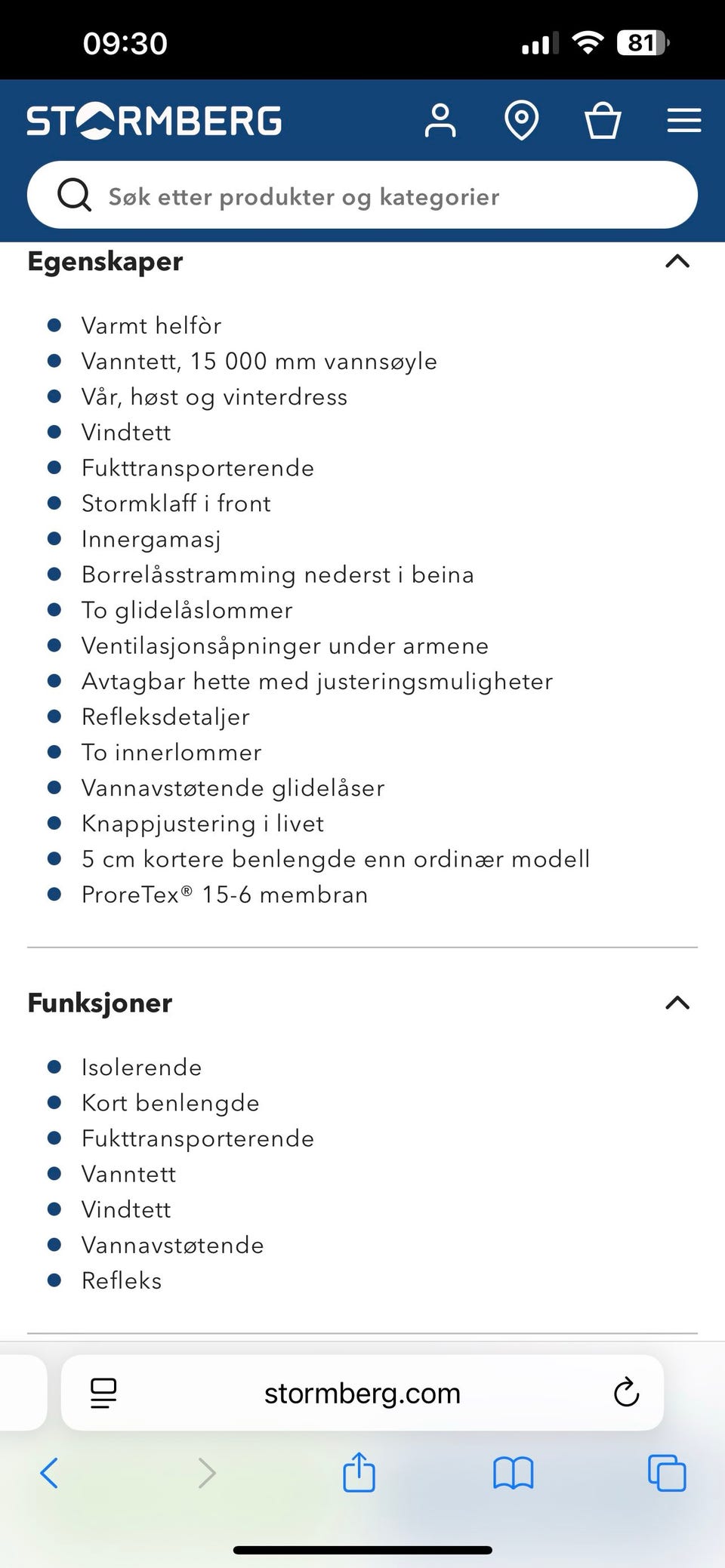This screenshot has height=1568, width=725.
Task: Tap the battery indicator showing 81
Action: pyautogui.click(x=643, y=43)
